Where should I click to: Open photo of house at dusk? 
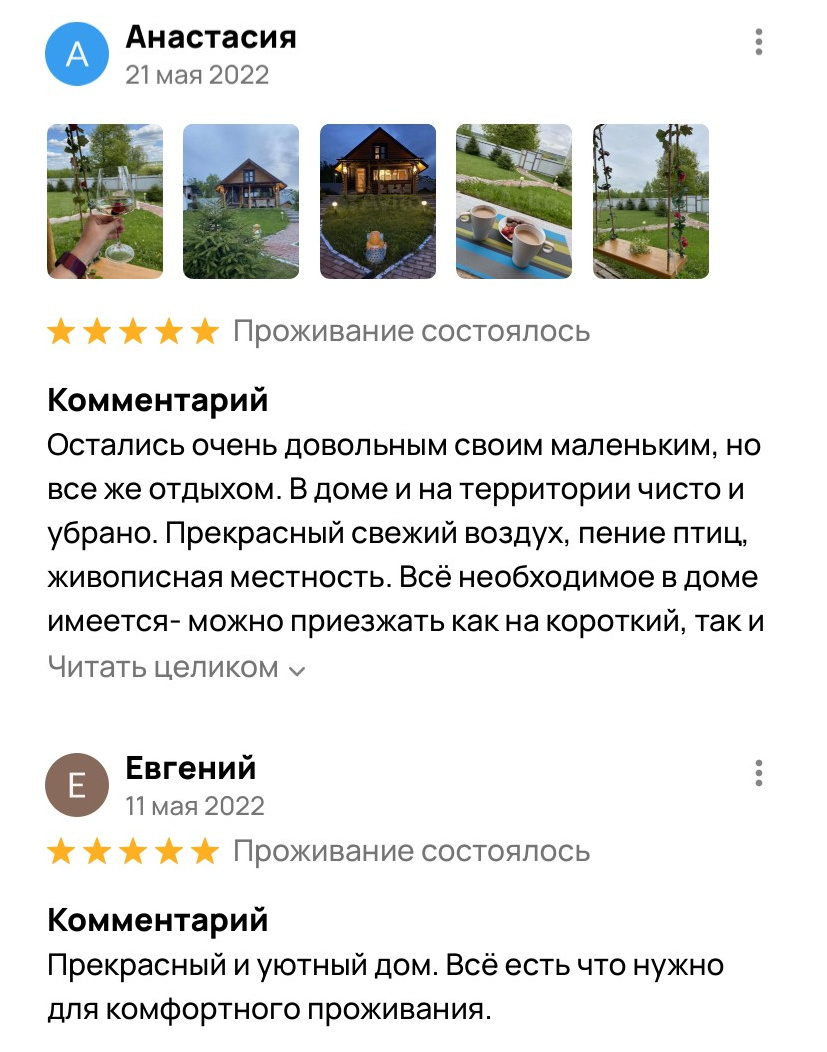(376, 199)
